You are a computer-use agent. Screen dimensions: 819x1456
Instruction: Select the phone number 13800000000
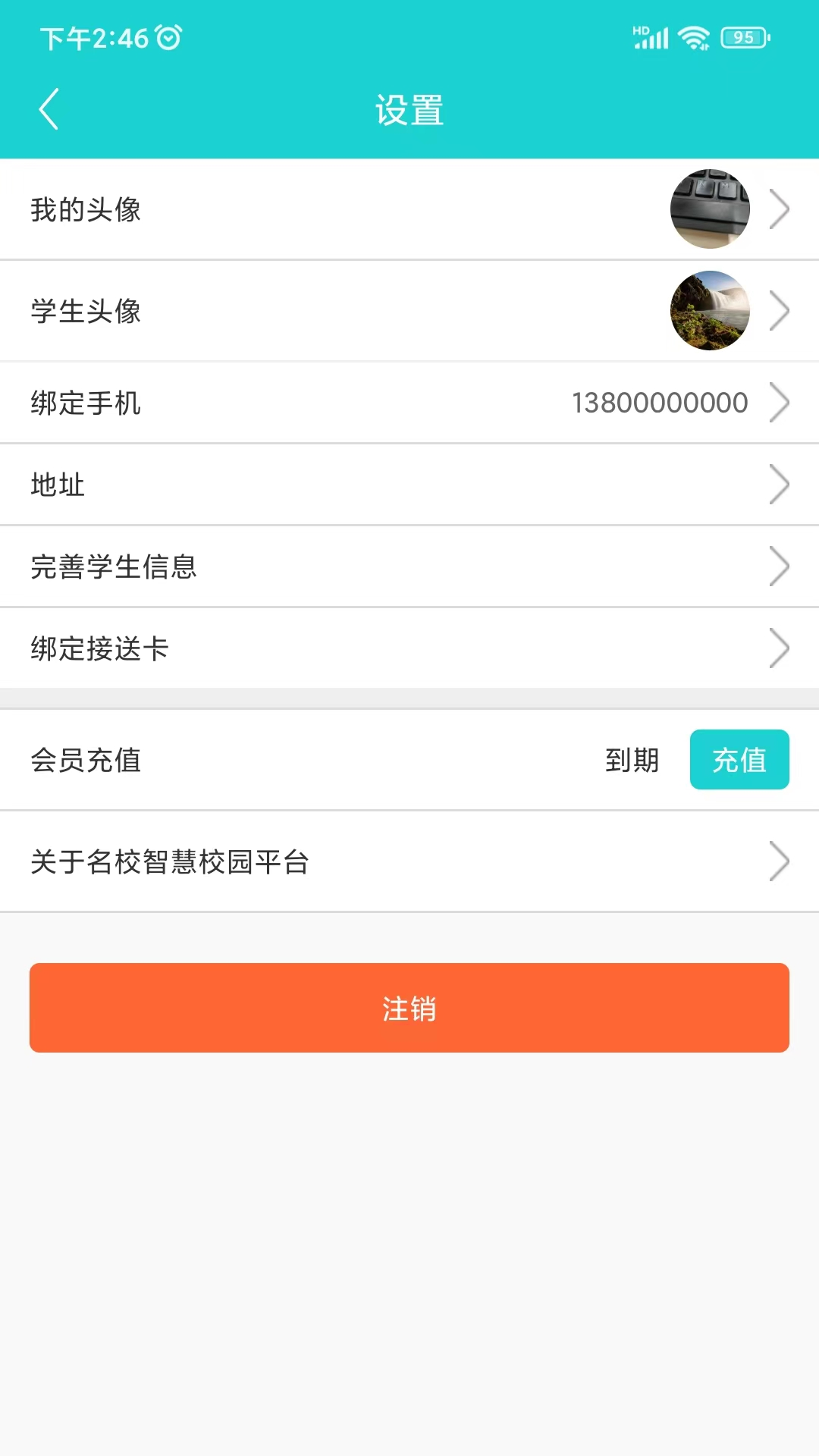click(659, 402)
